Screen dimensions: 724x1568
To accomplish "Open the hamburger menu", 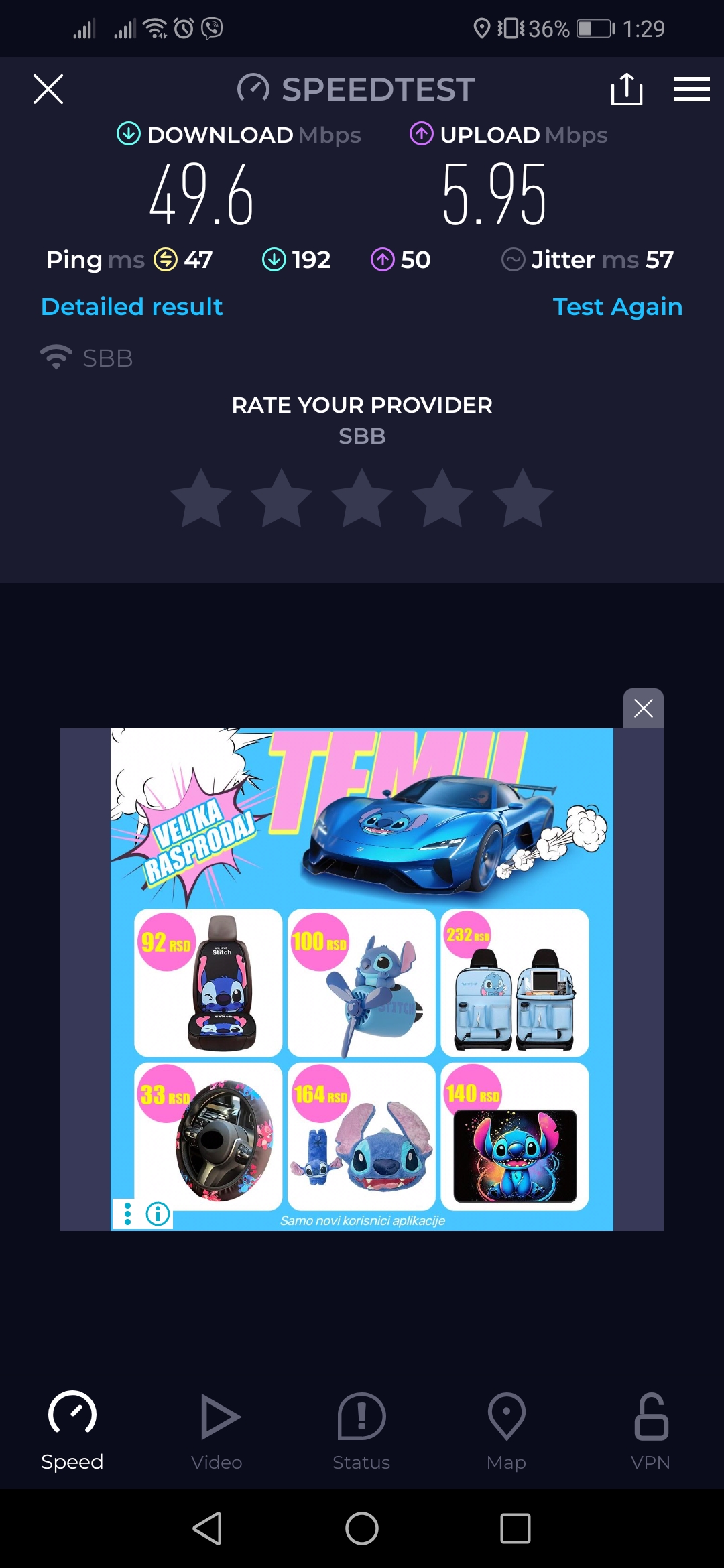I will [x=691, y=89].
